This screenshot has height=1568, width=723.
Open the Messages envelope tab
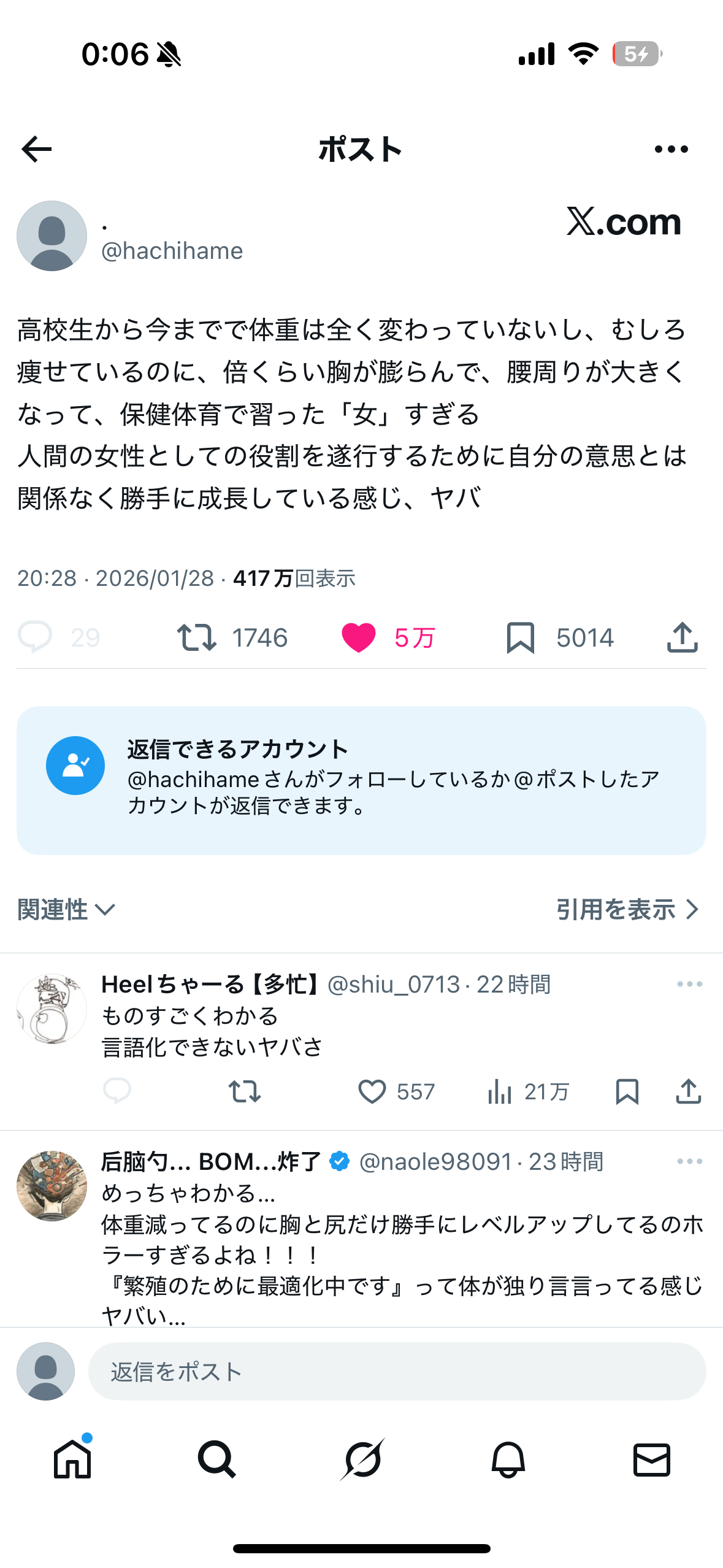point(651,1459)
